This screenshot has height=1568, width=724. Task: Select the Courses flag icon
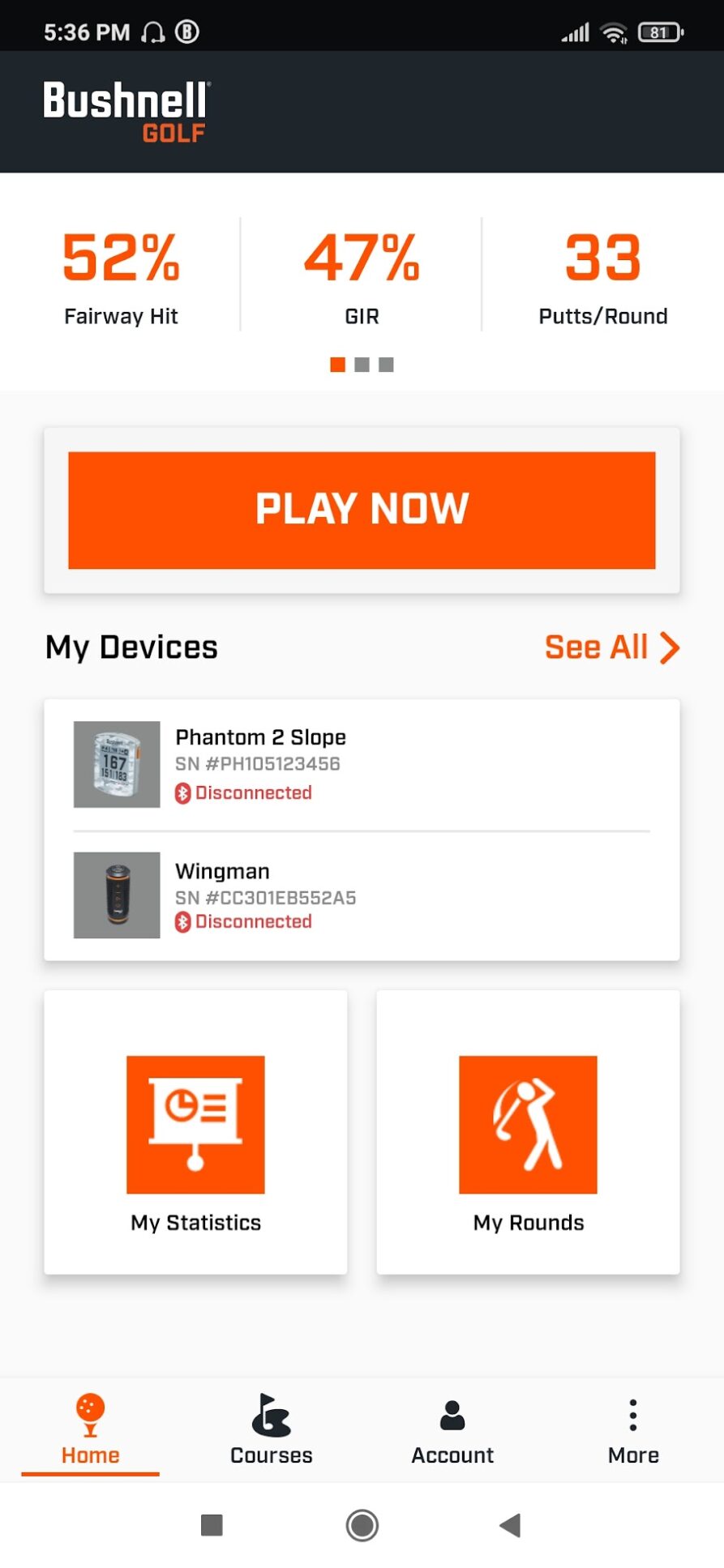point(271,1416)
